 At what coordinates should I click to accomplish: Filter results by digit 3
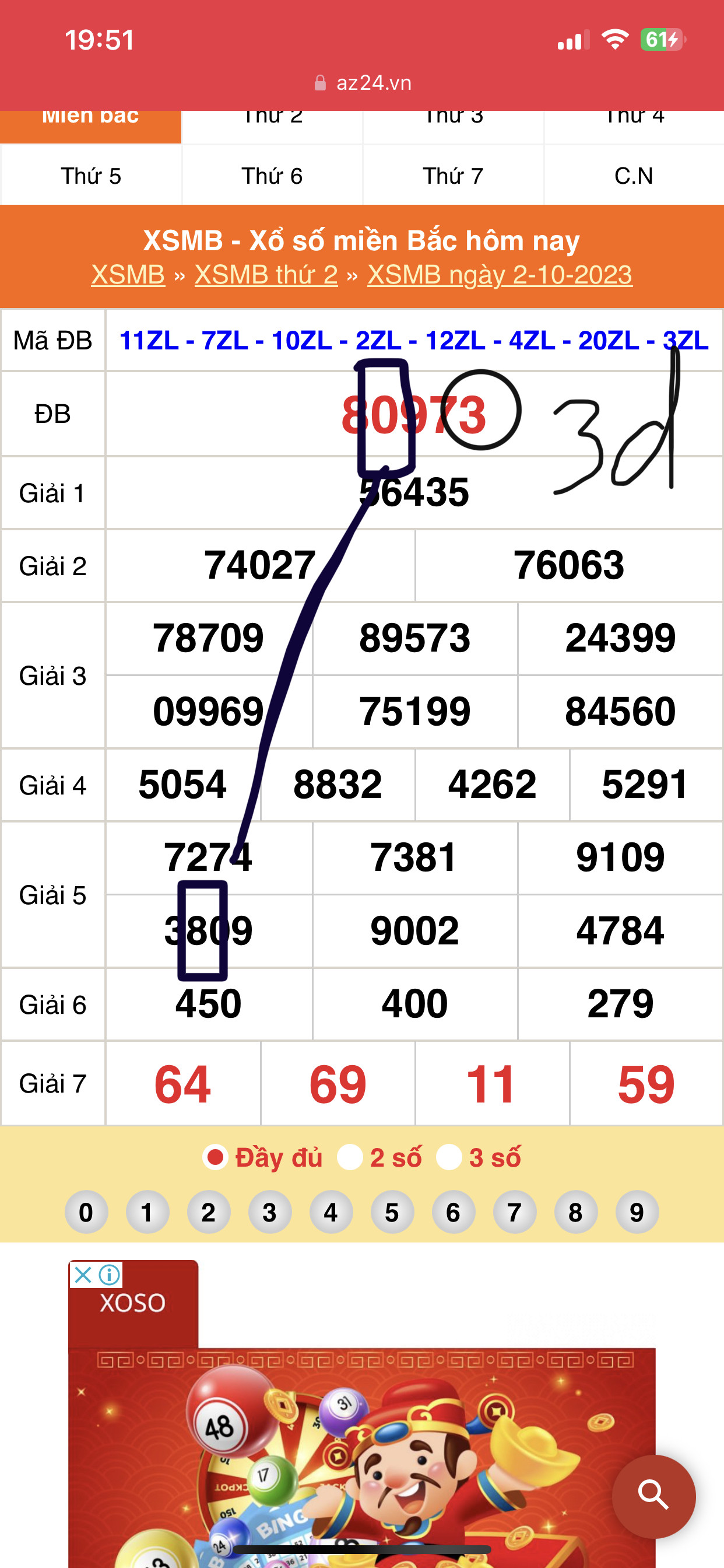tap(269, 1213)
